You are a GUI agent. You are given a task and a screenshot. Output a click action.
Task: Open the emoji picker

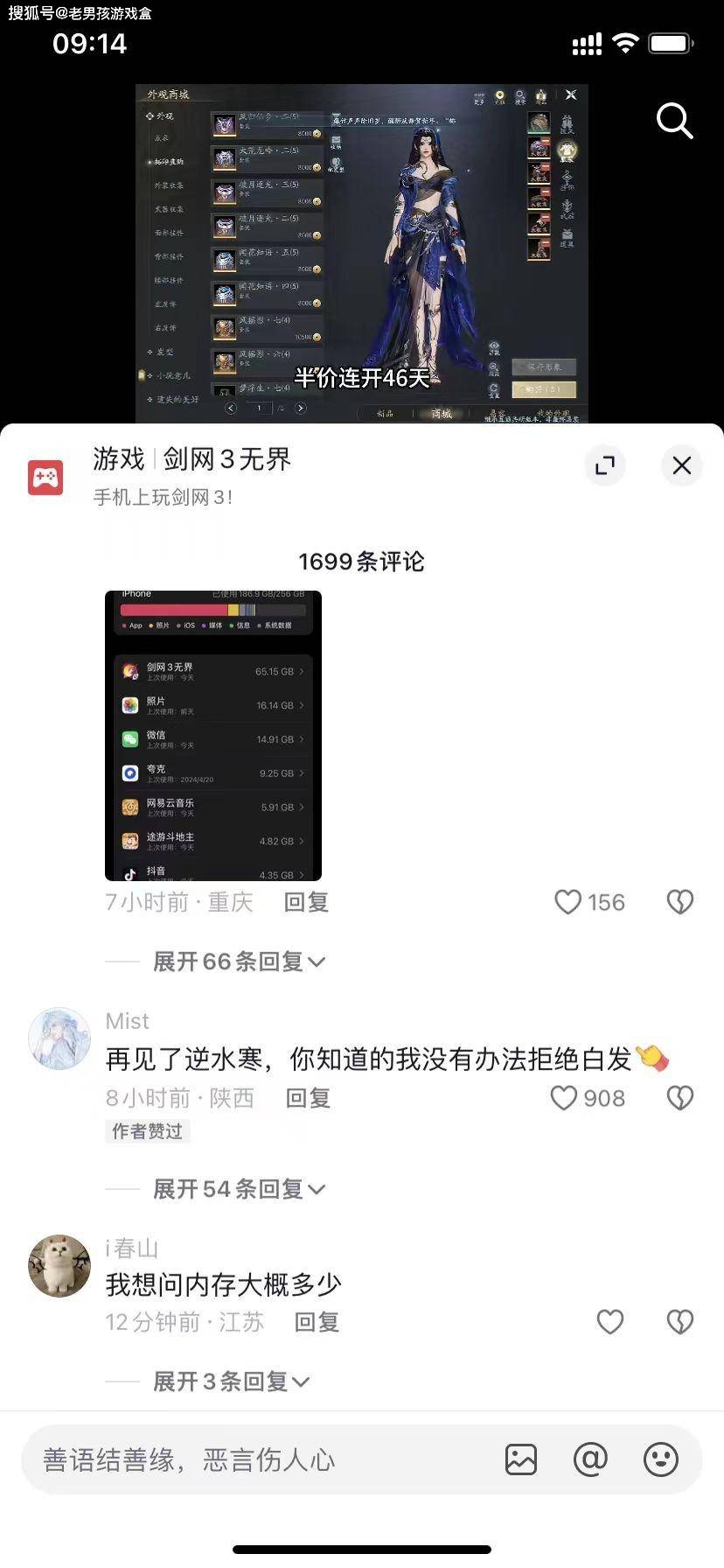tap(660, 1459)
